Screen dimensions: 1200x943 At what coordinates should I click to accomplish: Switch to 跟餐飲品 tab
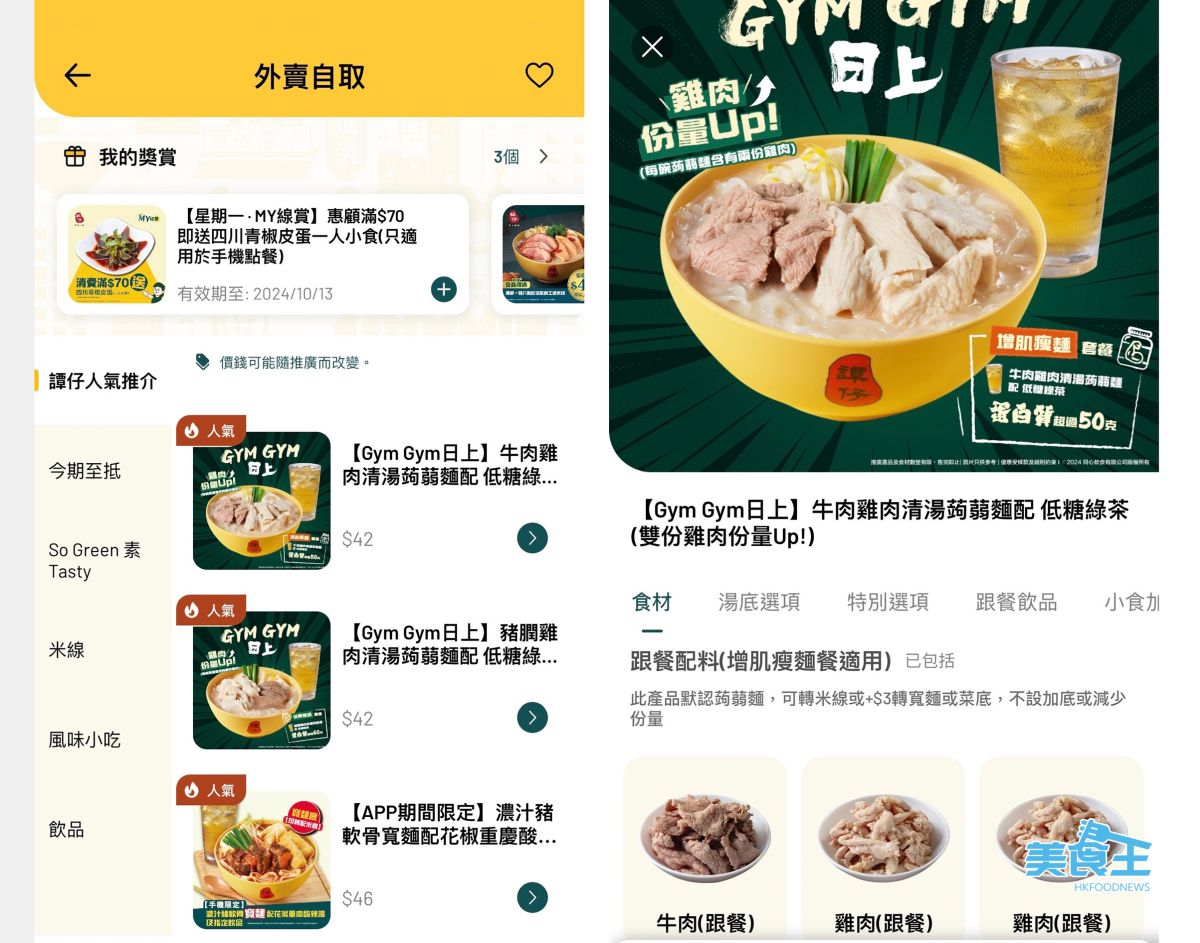point(1016,602)
